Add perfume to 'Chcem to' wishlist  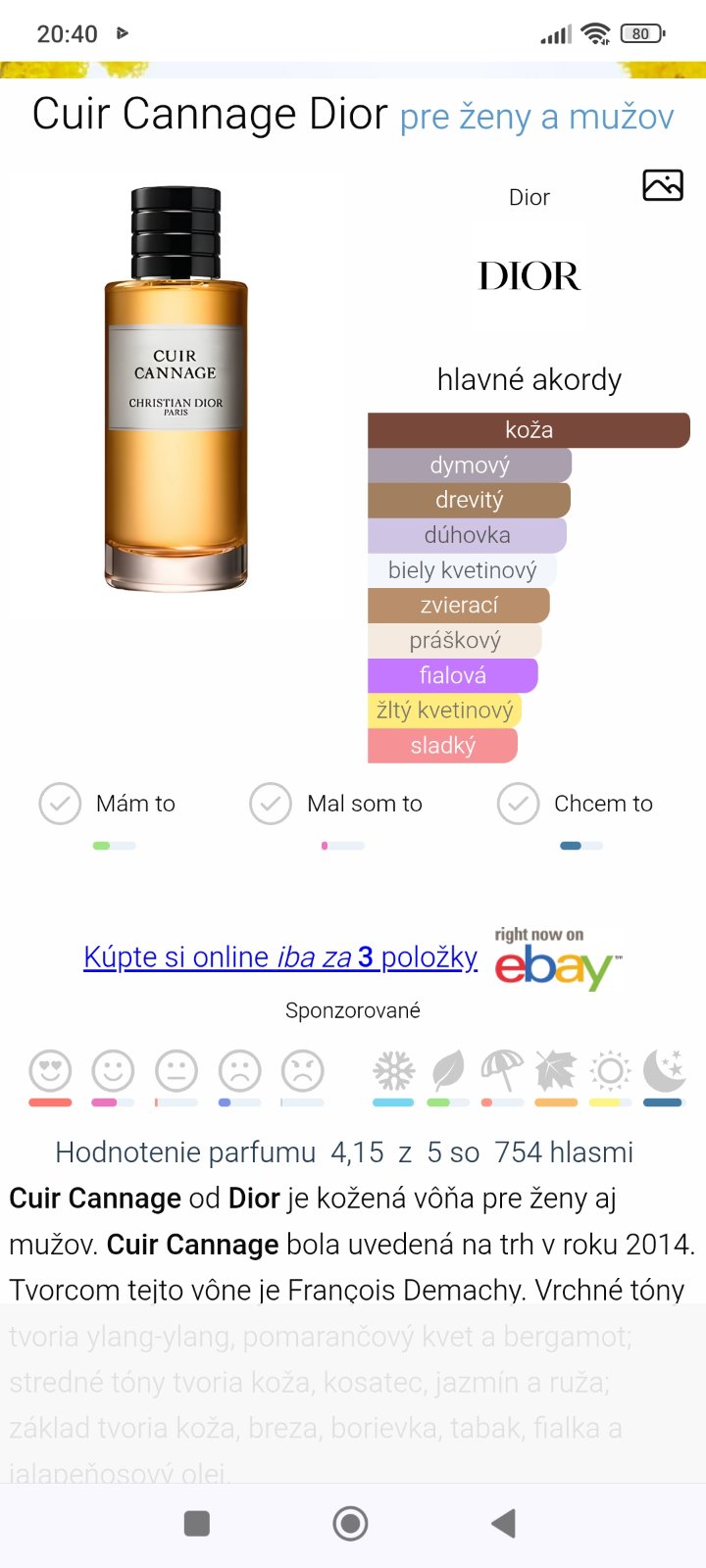pyautogui.click(x=518, y=804)
